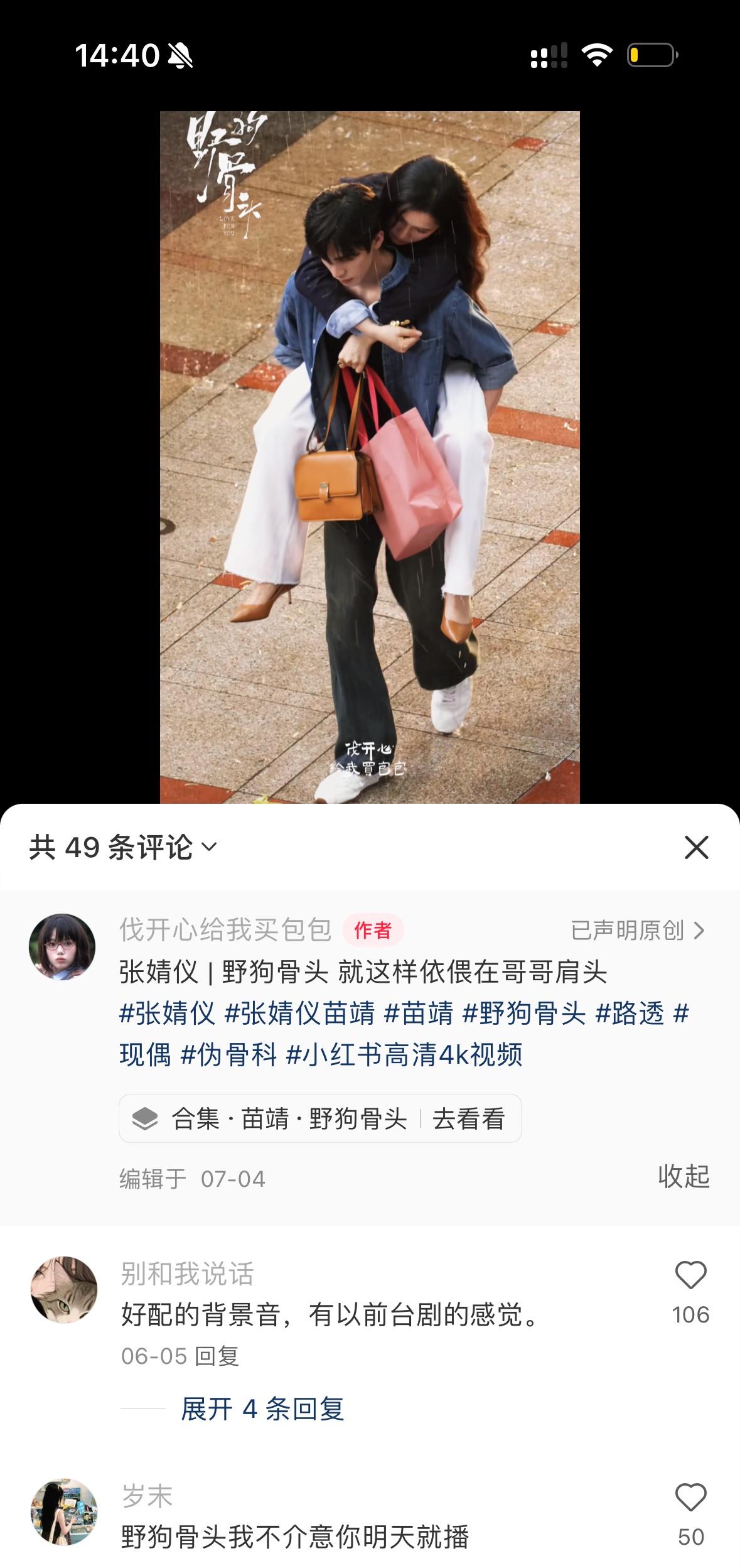The width and height of the screenshot is (740, 1568).
Task: View the 苗靖·野狗骨头 collection
Action: (x=320, y=1118)
